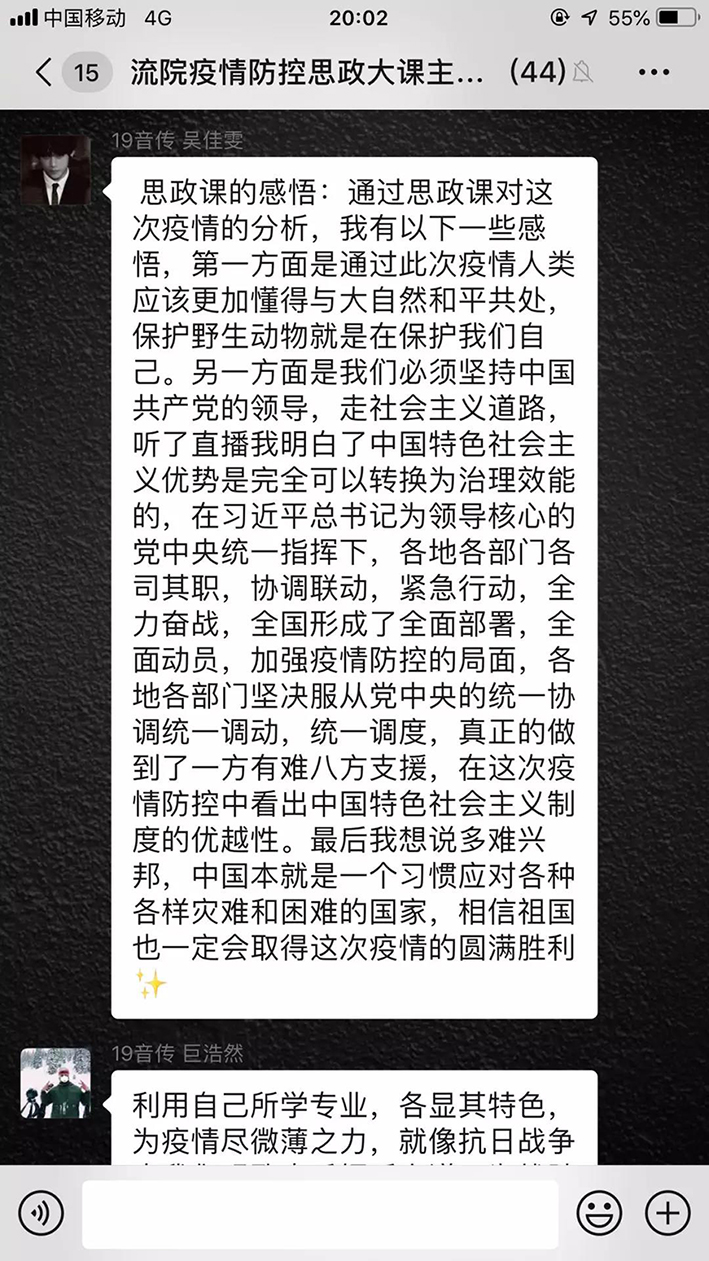The width and height of the screenshot is (709, 1261).
Task: Open 吴佳雯's profile avatar
Action: pos(56,171)
